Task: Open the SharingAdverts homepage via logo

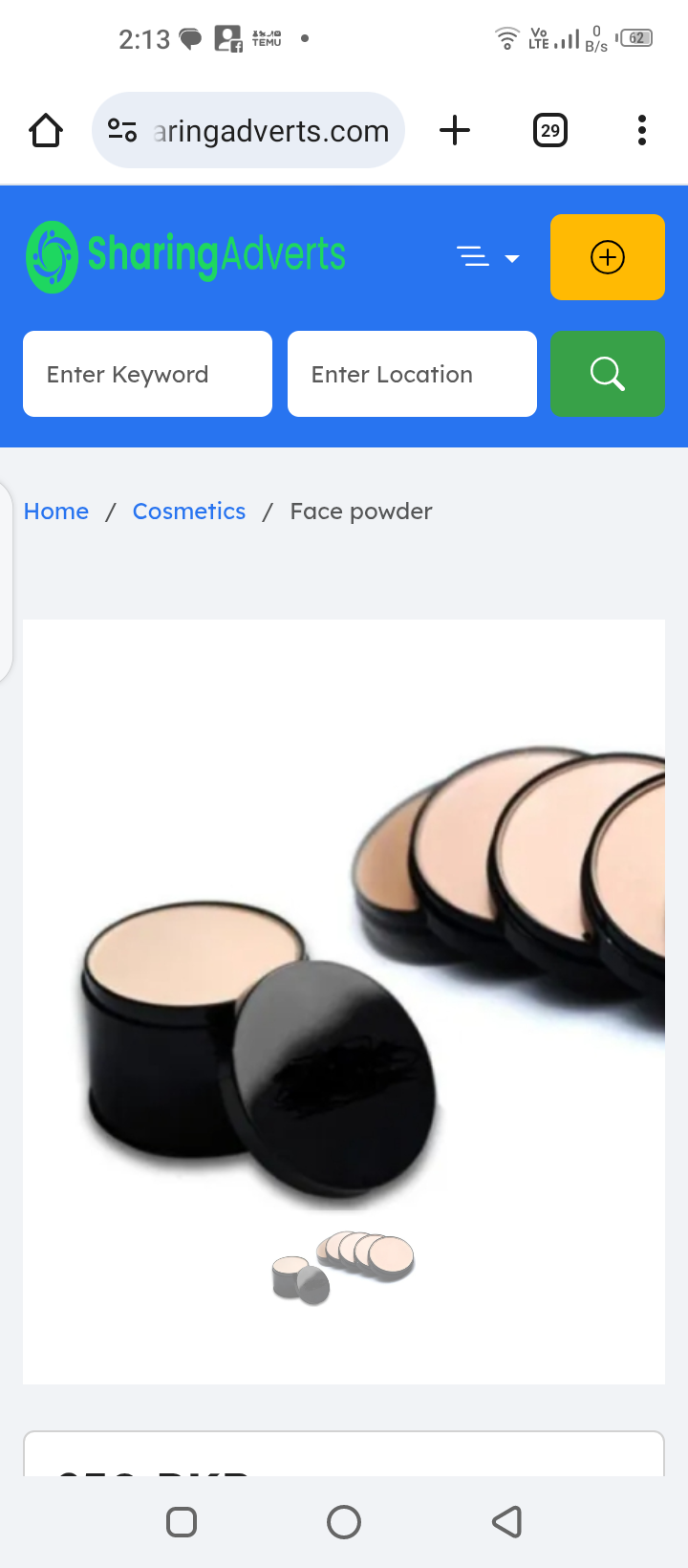Action: pos(186,256)
